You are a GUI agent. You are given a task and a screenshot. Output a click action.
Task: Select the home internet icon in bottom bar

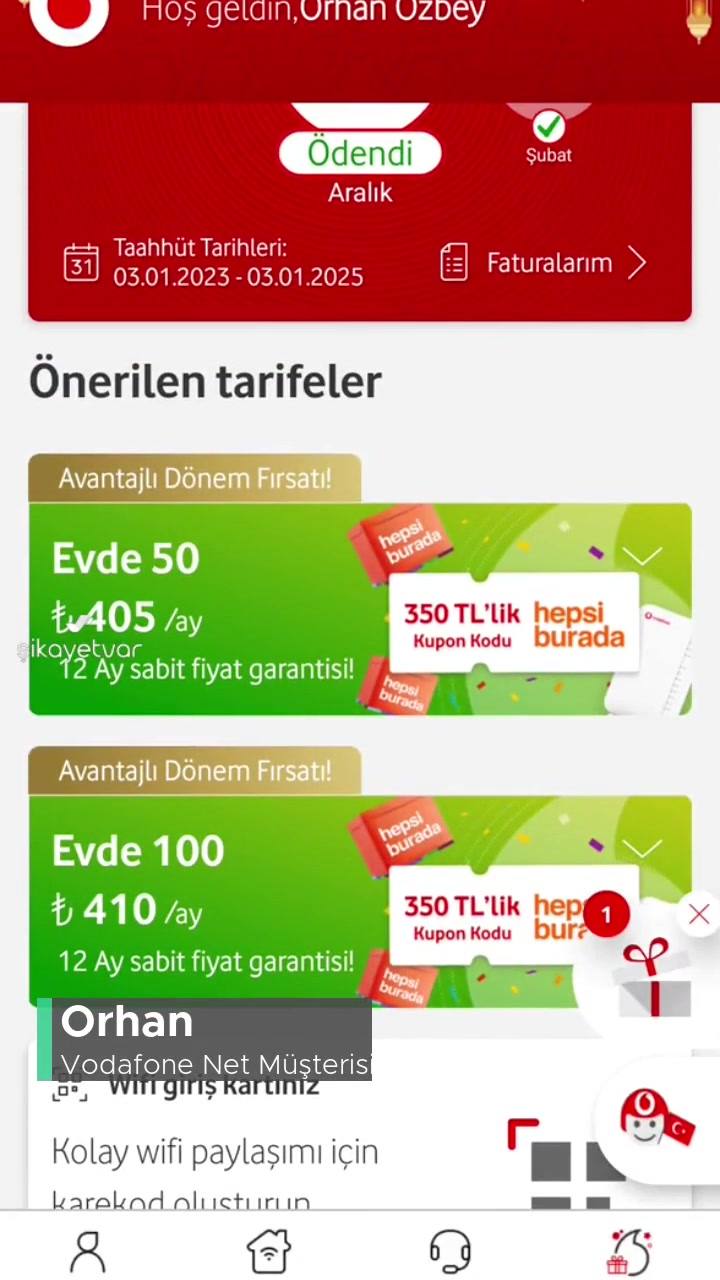coord(268,1250)
